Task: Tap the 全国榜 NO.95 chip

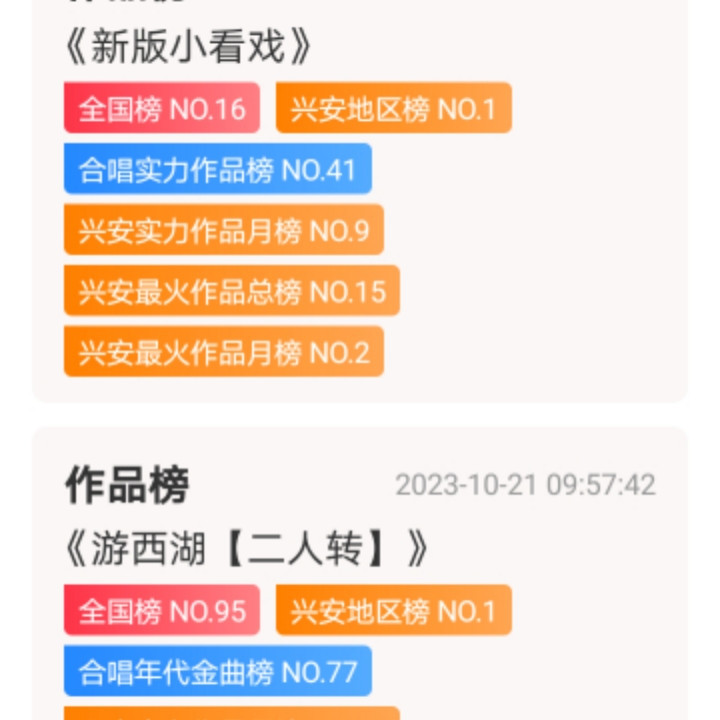Action: [161, 610]
